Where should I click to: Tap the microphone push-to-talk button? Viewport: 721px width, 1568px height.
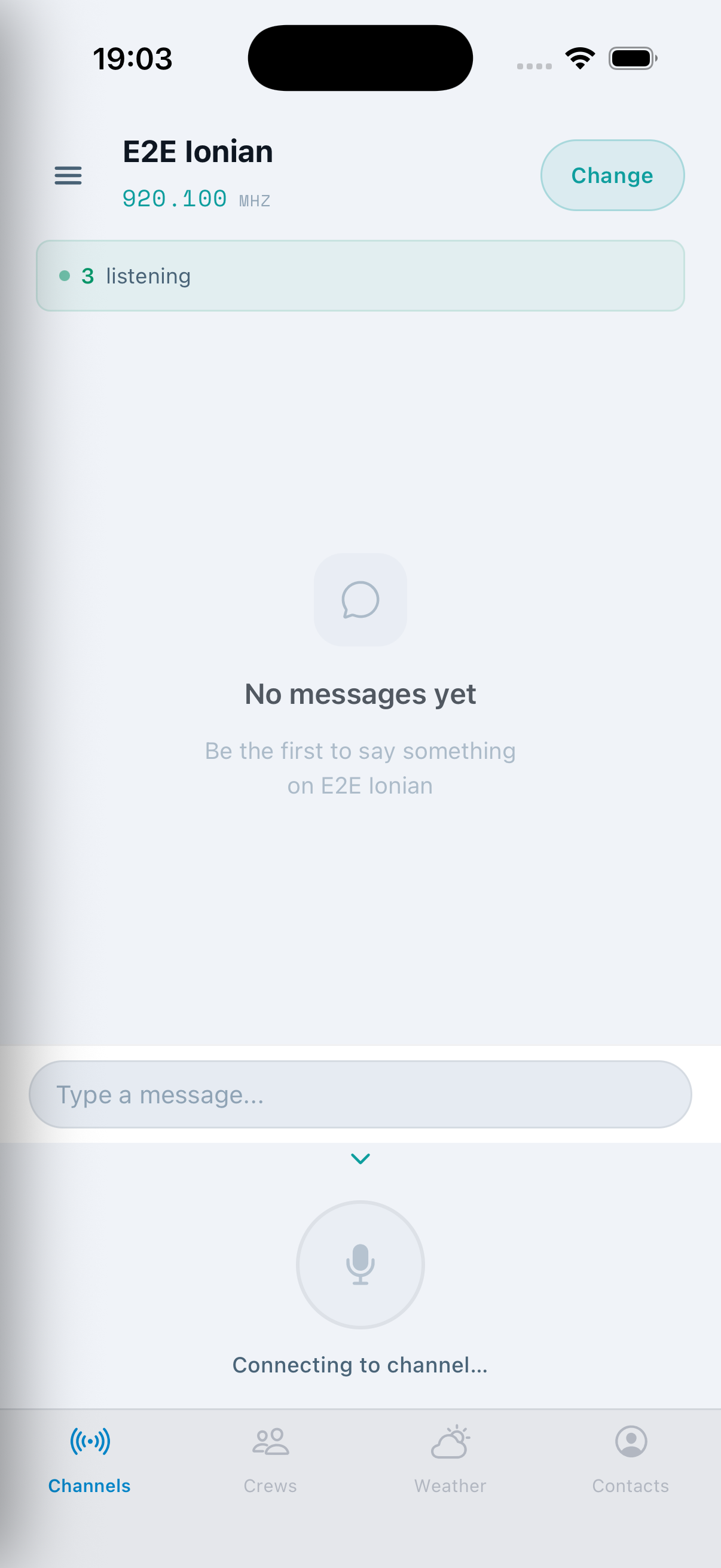pos(360,1264)
